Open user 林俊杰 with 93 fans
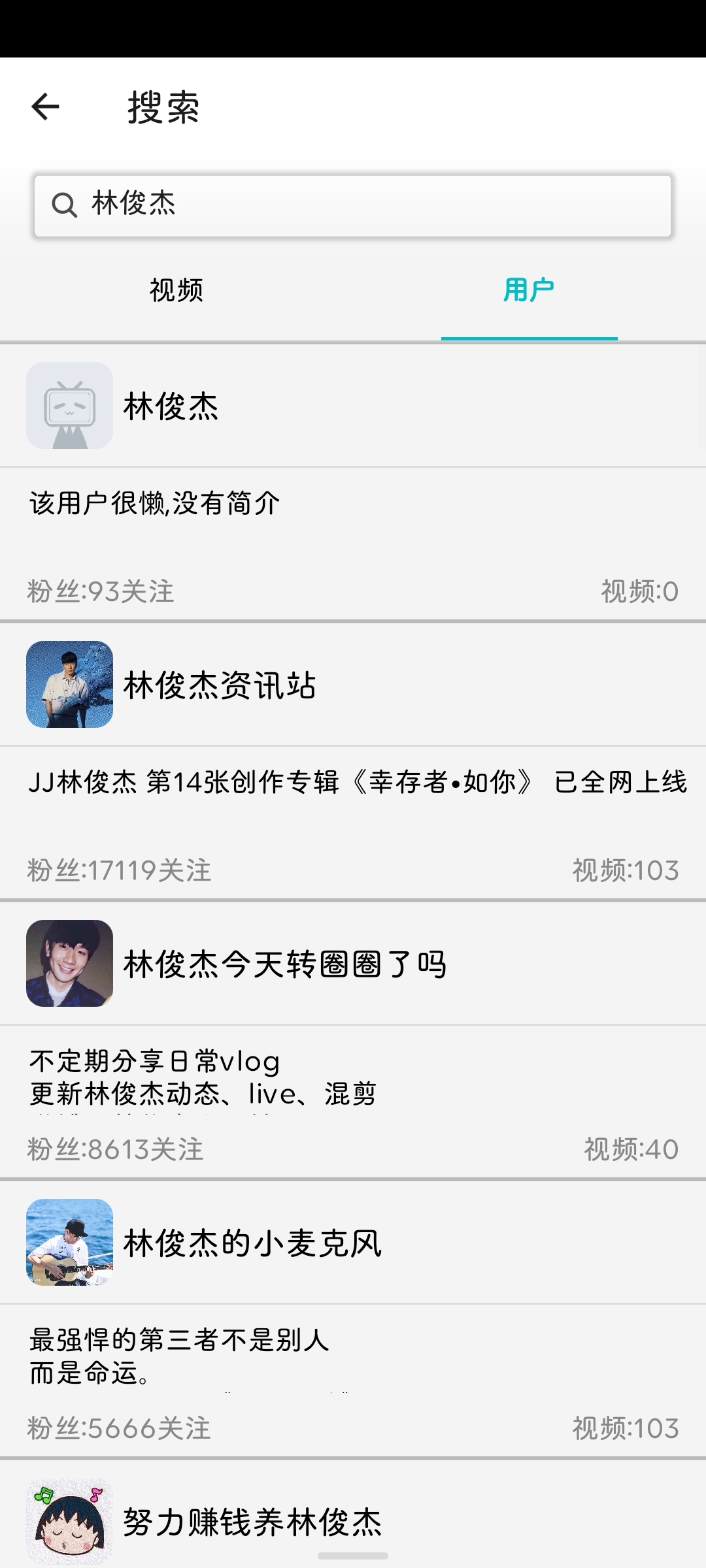The image size is (706, 1568). (x=353, y=482)
